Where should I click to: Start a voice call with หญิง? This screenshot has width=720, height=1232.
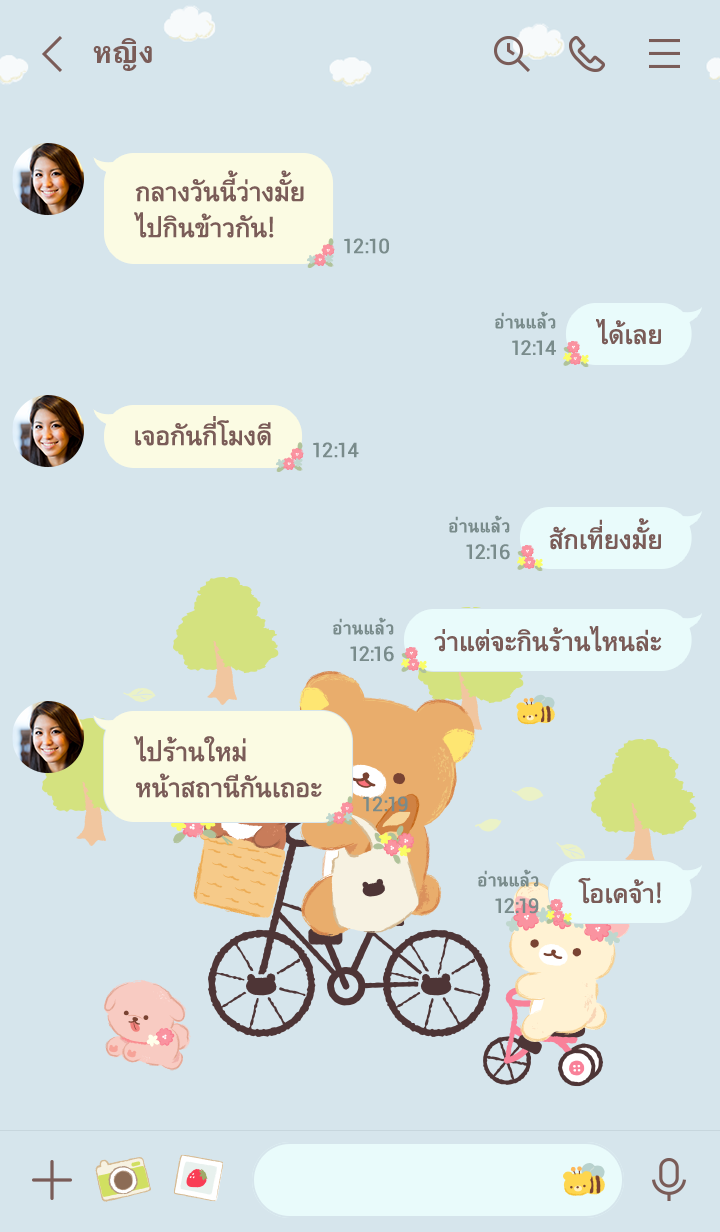coord(587,54)
